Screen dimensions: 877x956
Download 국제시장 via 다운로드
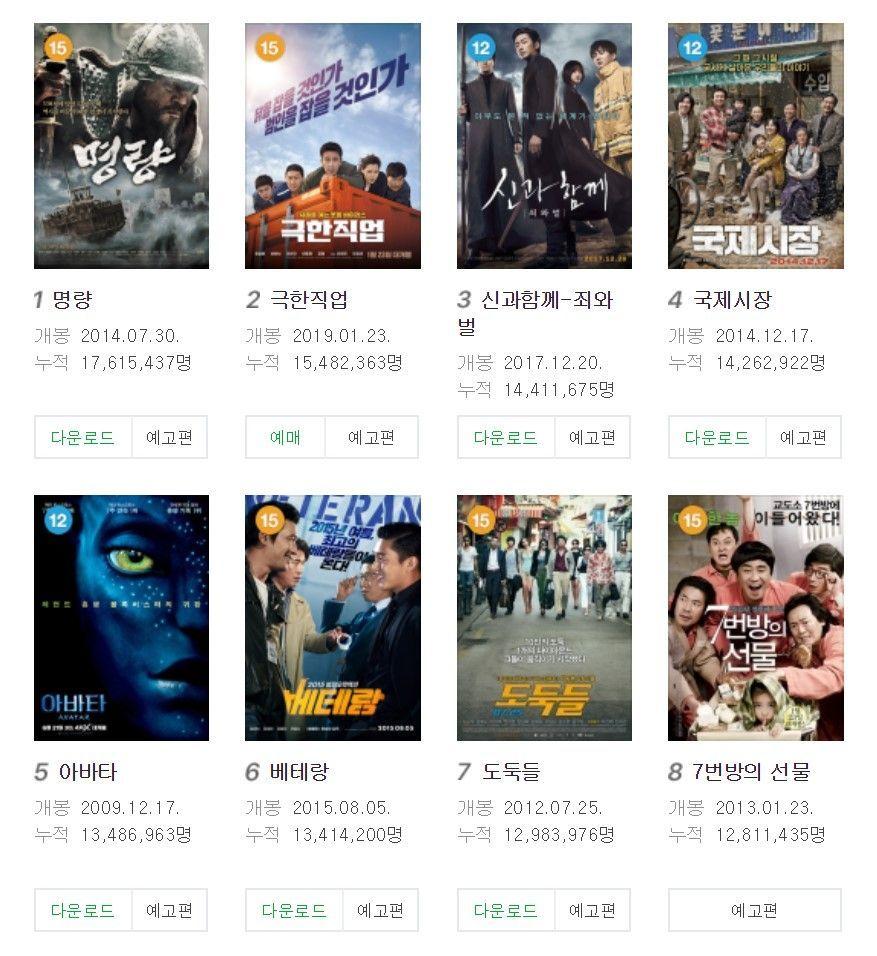716,437
